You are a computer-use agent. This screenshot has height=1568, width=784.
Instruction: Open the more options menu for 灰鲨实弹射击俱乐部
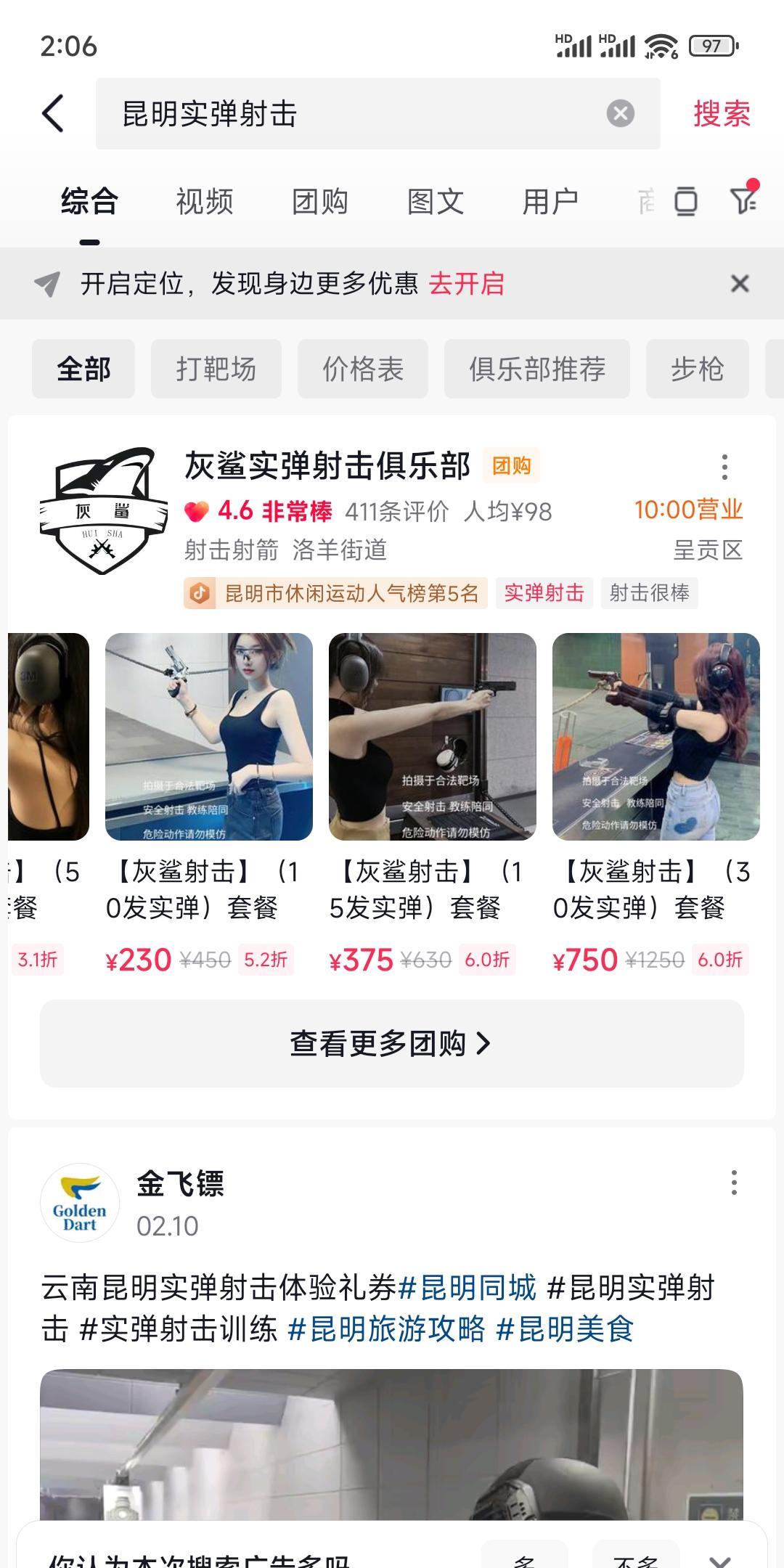724,467
